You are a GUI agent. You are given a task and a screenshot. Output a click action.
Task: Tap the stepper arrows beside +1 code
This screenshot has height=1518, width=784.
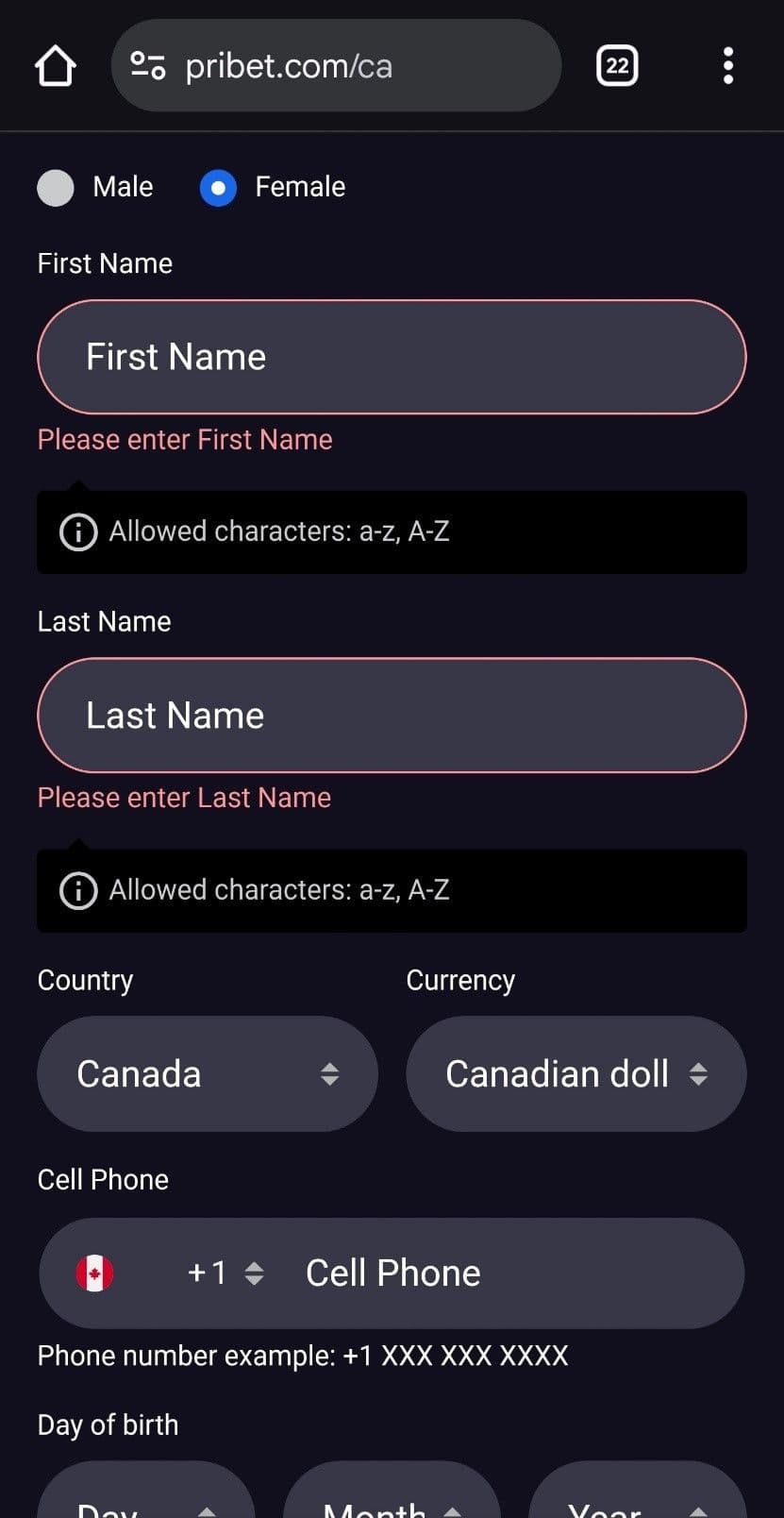[x=254, y=1273]
